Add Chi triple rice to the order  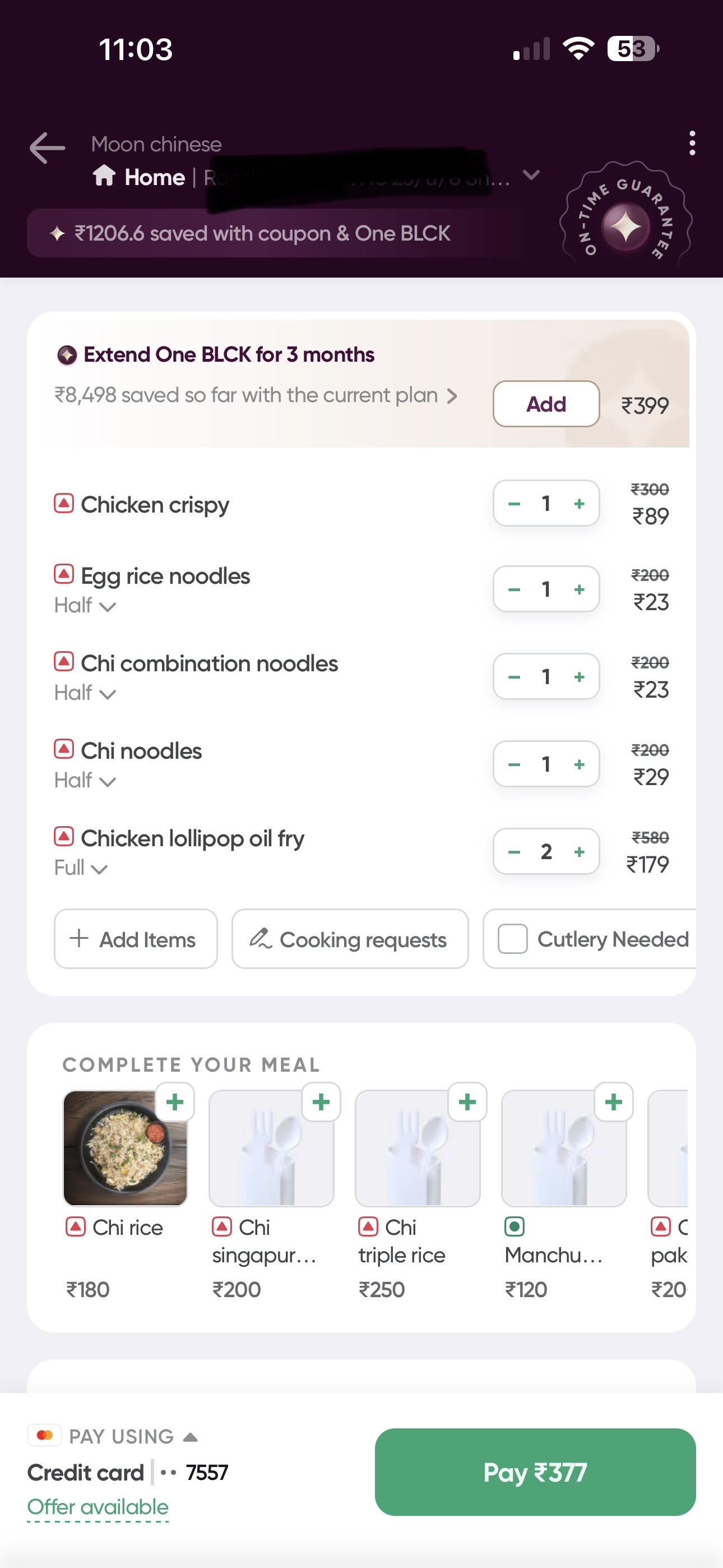click(x=467, y=1103)
